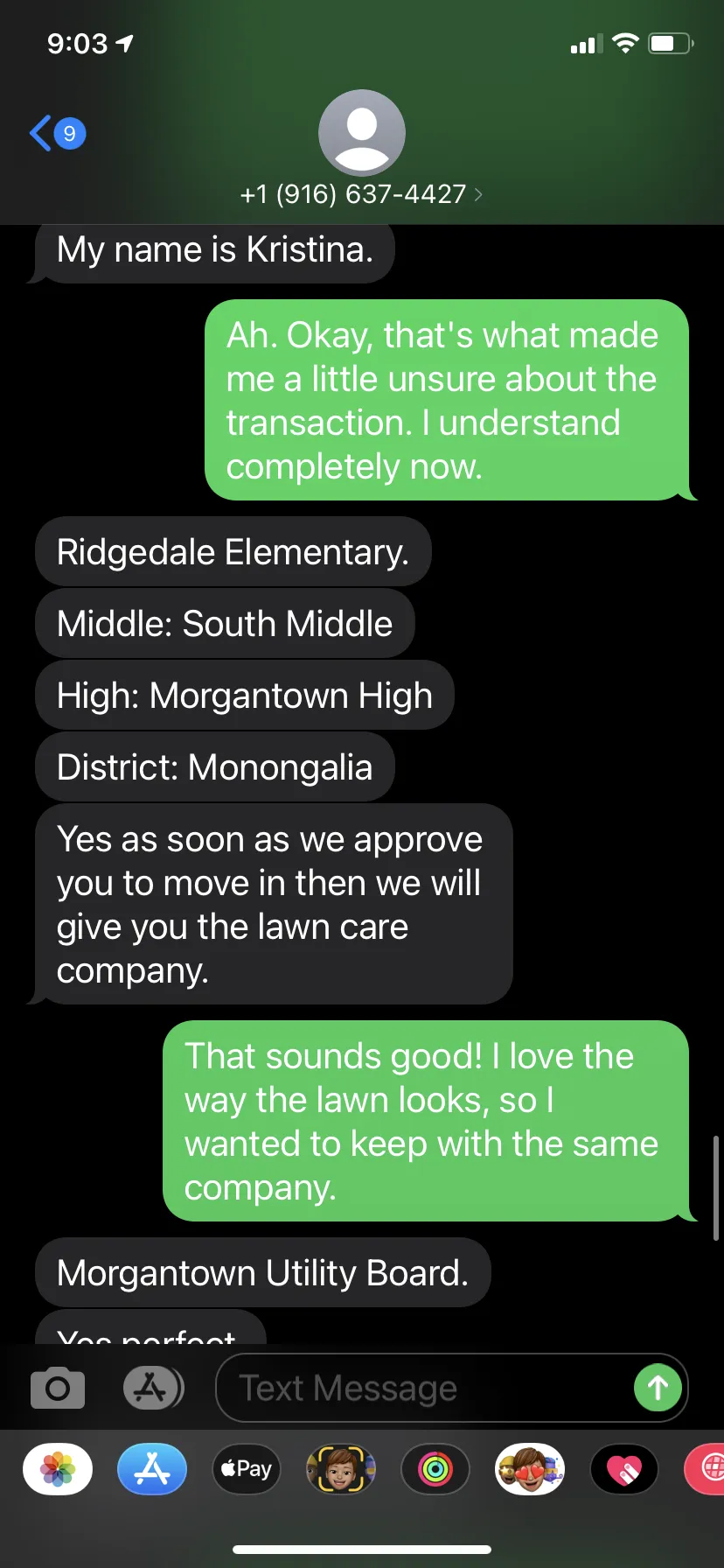Tap the Text Message input field

click(x=424, y=1388)
